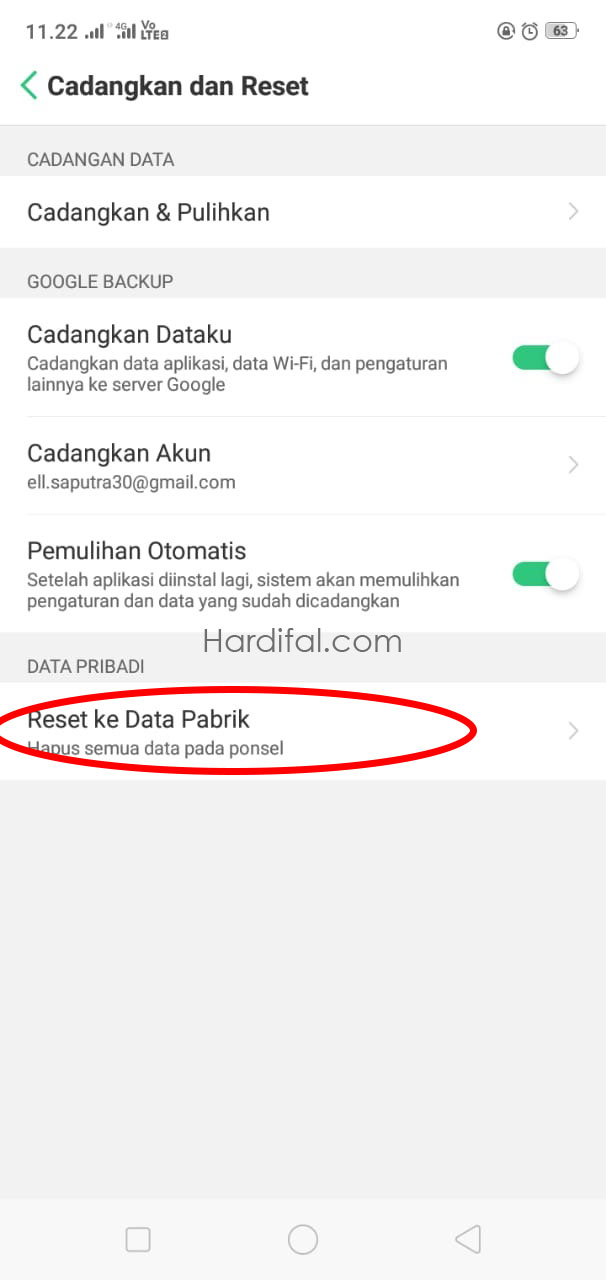Open Cadangkan Akun settings
The width and height of the screenshot is (606, 1280).
(x=303, y=466)
